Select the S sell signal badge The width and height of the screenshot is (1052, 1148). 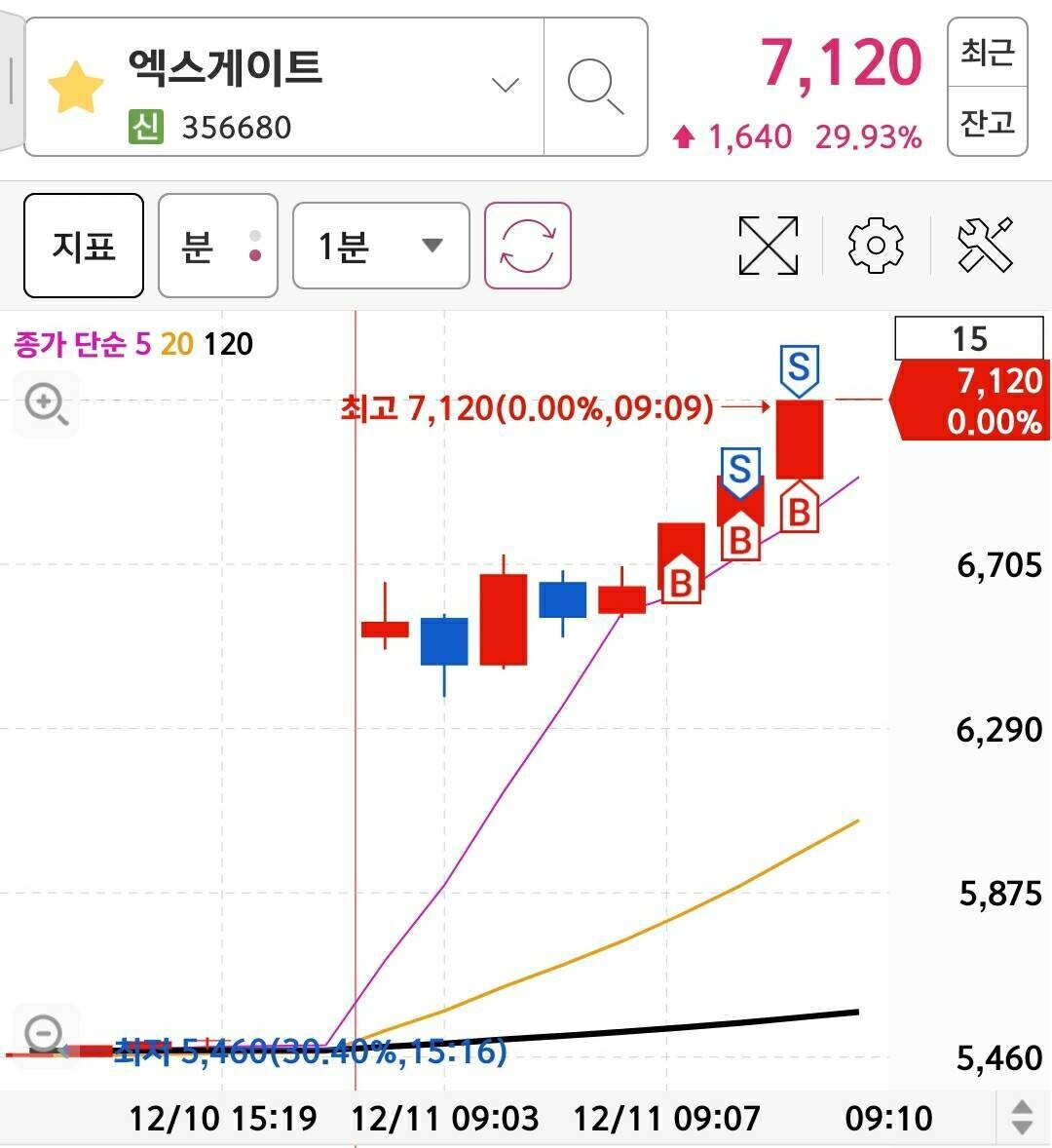pyautogui.click(x=801, y=367)
